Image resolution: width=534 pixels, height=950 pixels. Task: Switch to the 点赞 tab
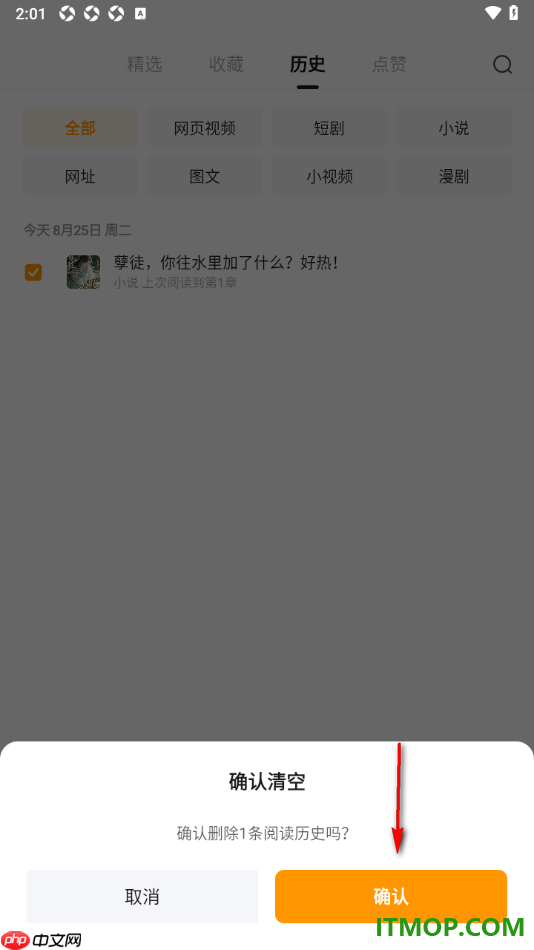coord(389,64)
